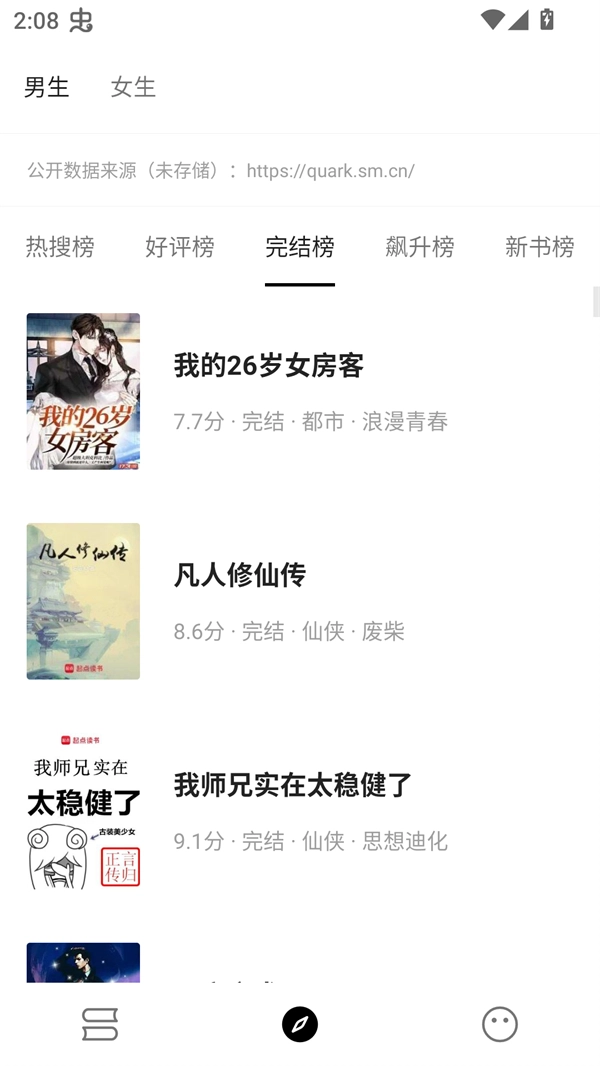
Task: Open the book 我的26岁女房客
Action: tap(268, 366)
